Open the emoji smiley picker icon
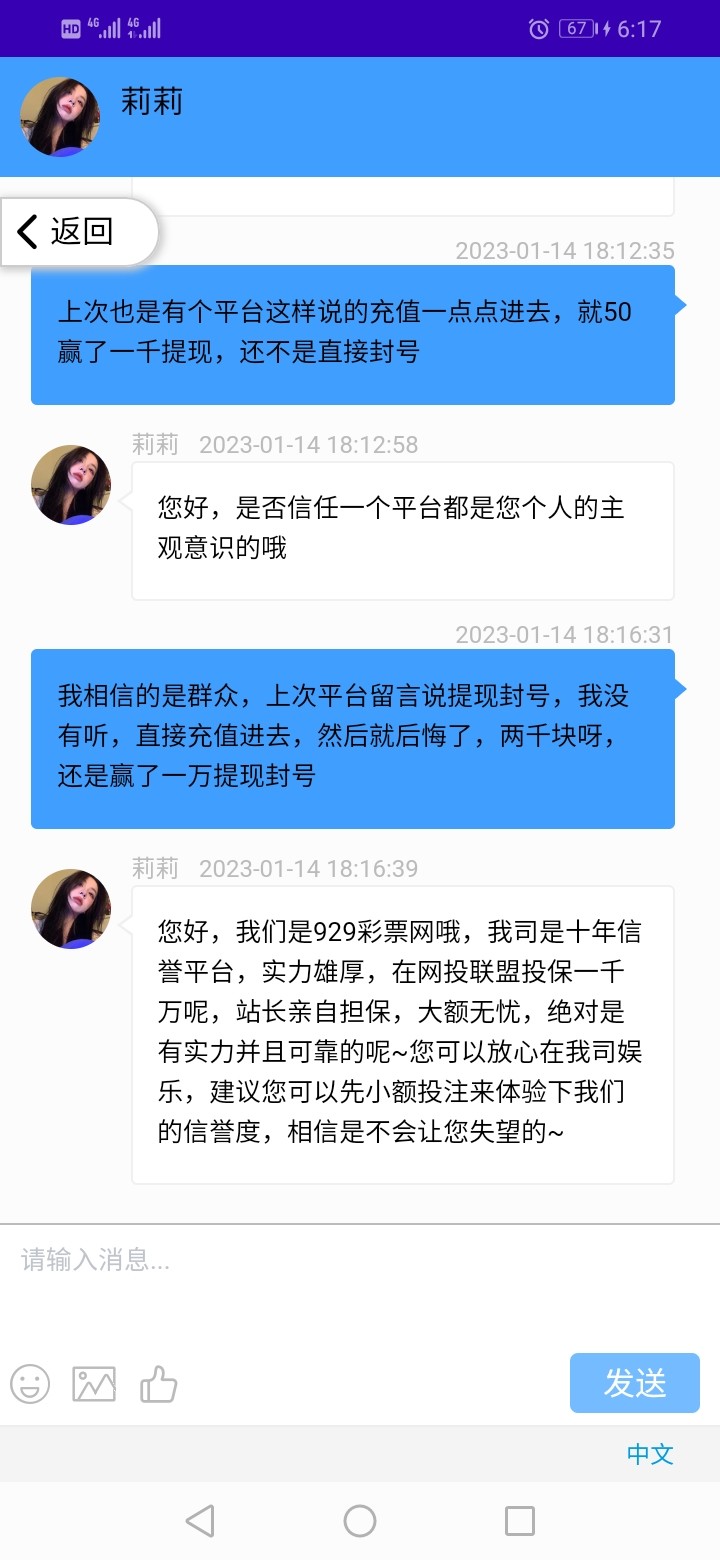Viewport: 720px width, 1560px height. (x=30, y=1383)
